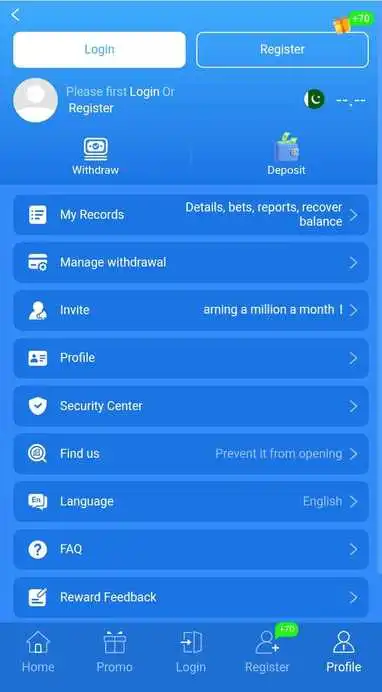Tap the gift box +70 icon
382x692 pixels.
[352, 22]
